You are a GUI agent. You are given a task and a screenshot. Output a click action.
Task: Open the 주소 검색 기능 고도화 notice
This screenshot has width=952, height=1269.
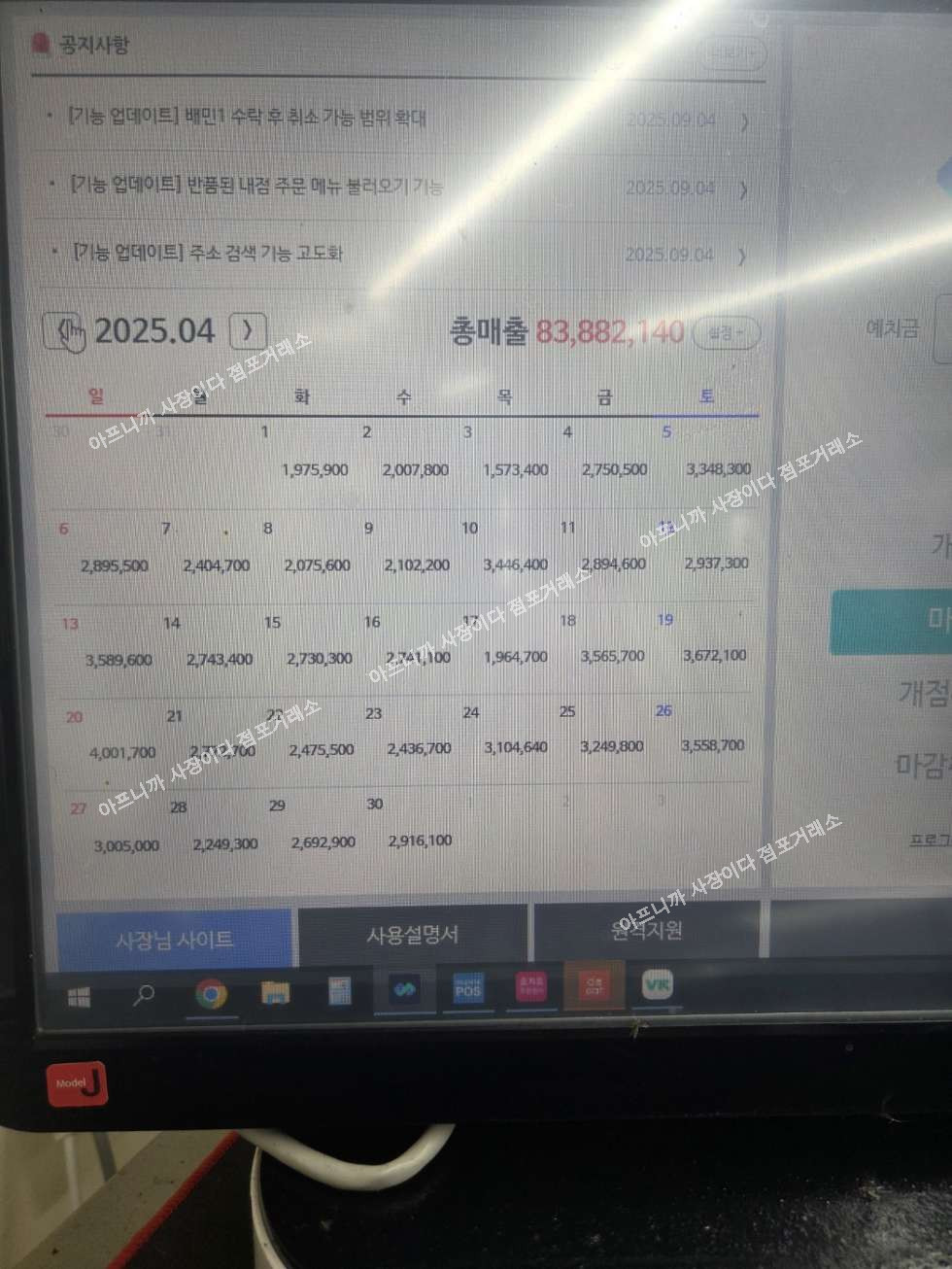[208, 253]
